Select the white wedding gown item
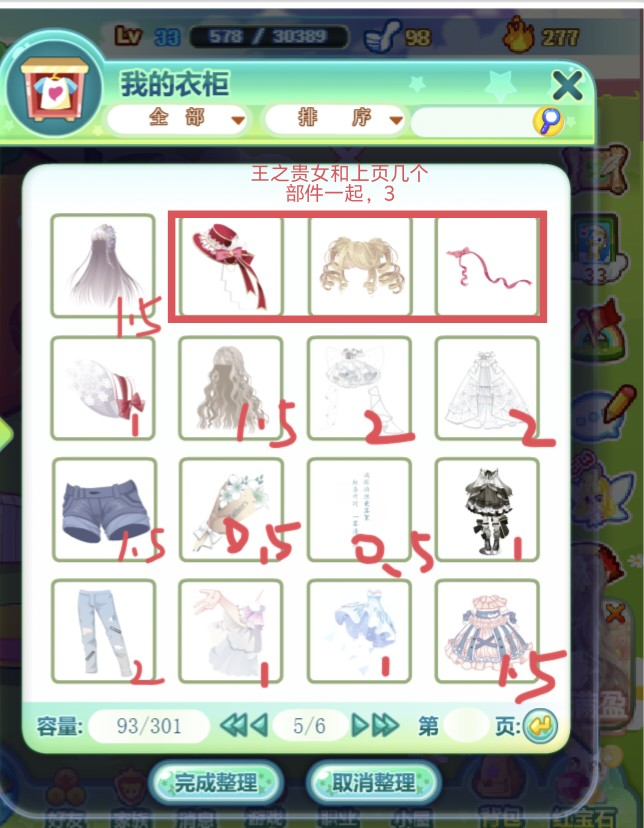 coord(487,388)
